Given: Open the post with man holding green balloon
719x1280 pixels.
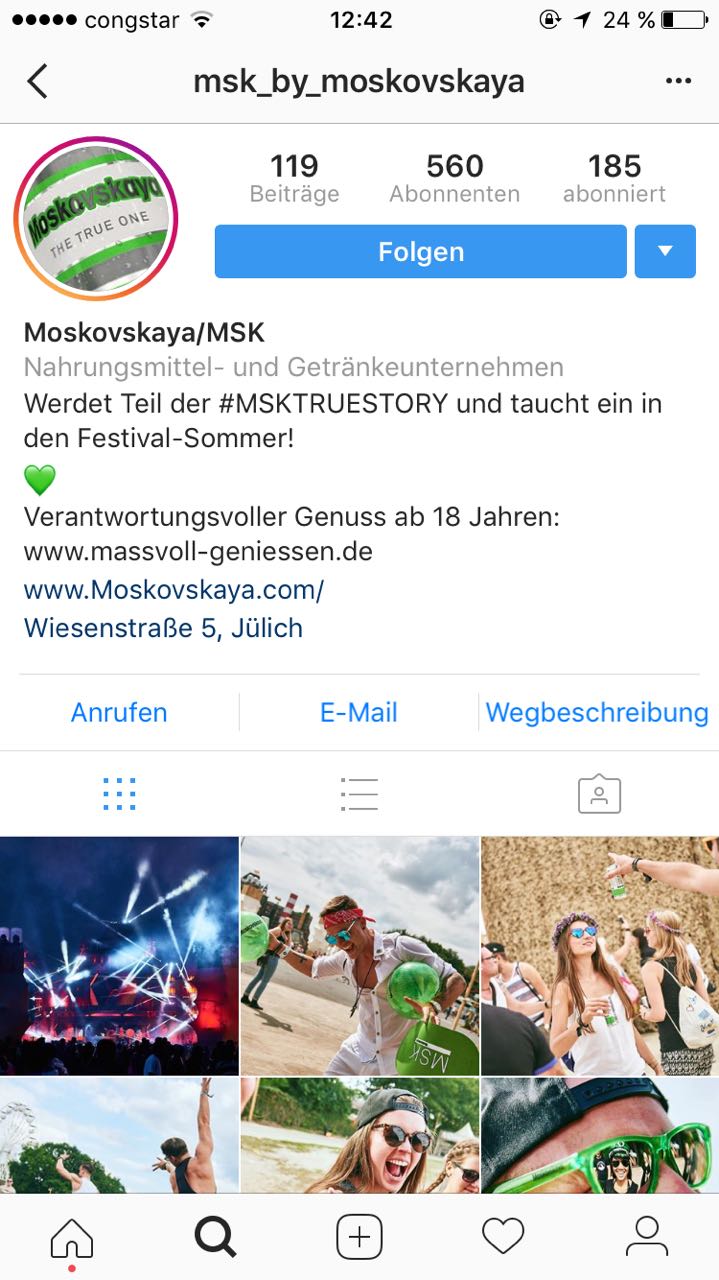Looking at the screenshot, I should [360, 956].
